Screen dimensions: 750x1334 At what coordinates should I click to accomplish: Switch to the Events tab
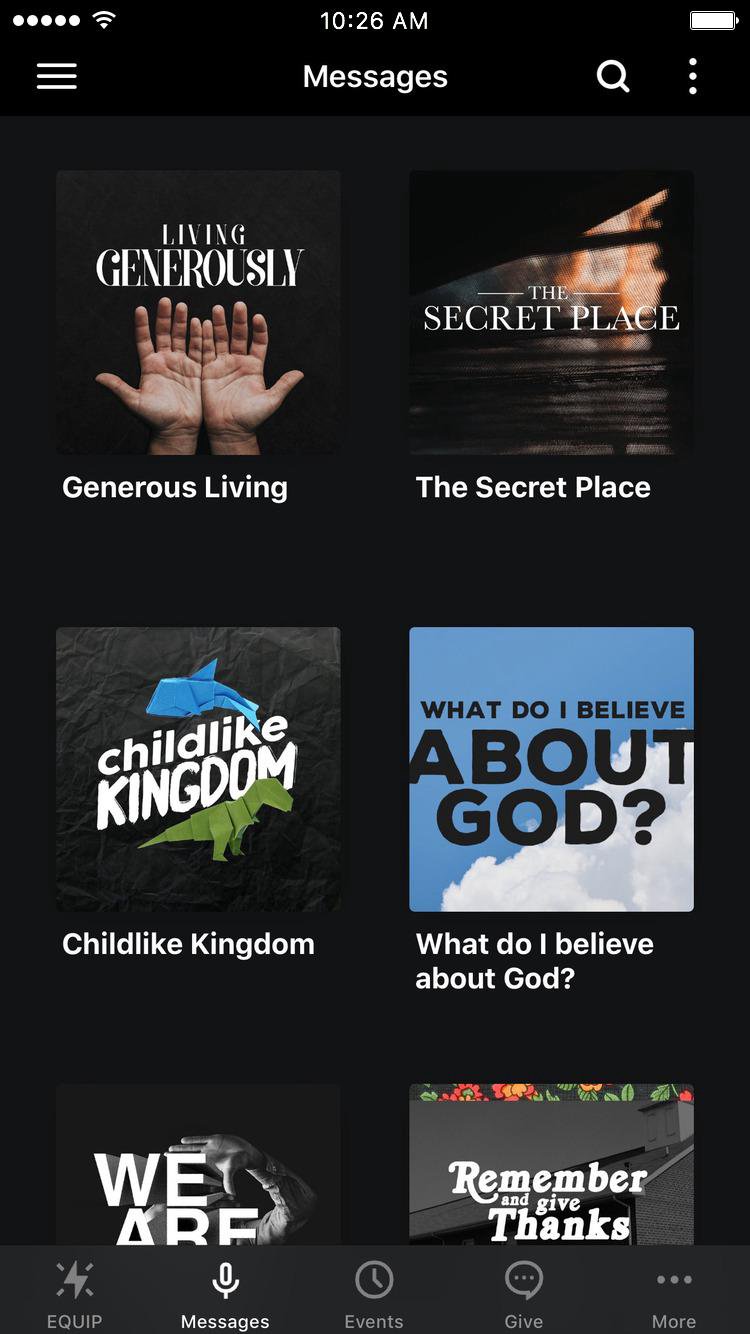point(374,1292)
